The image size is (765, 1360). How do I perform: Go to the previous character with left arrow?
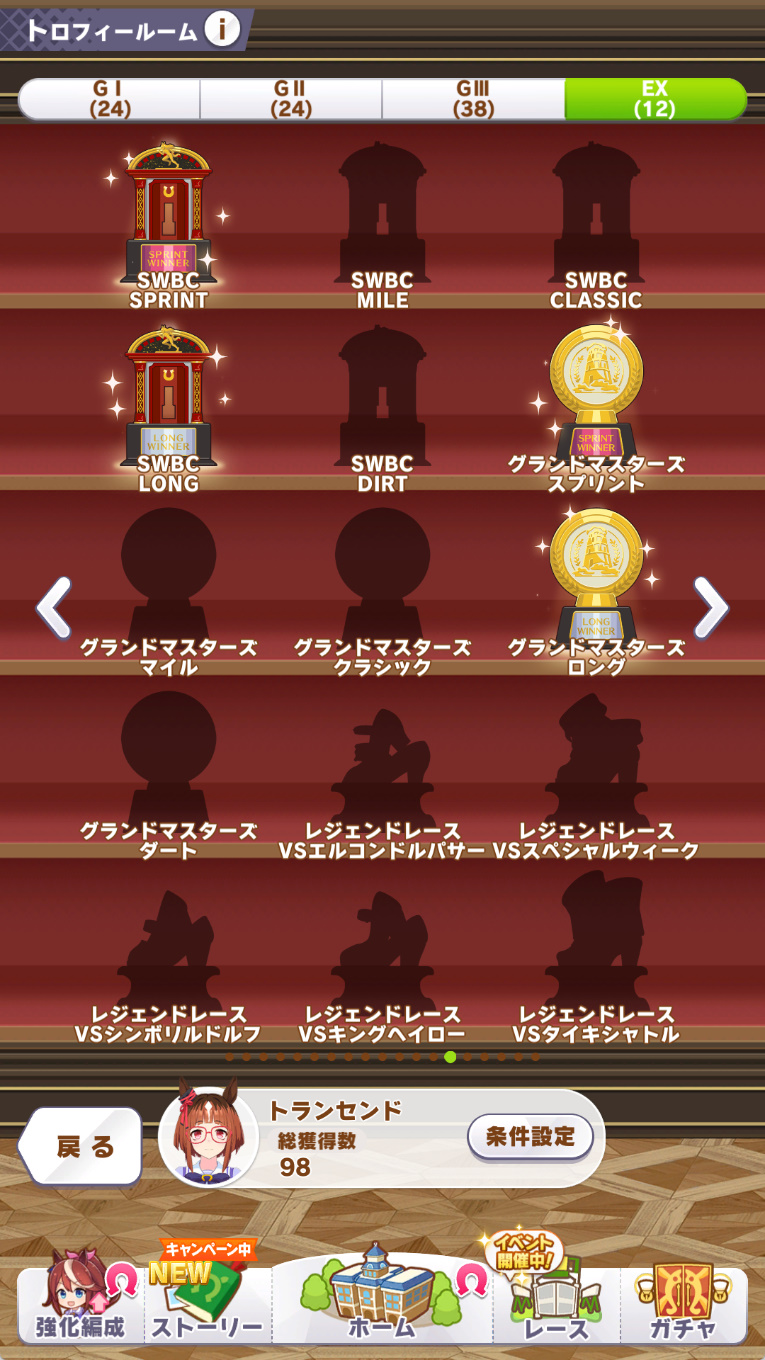click(53, 607)
